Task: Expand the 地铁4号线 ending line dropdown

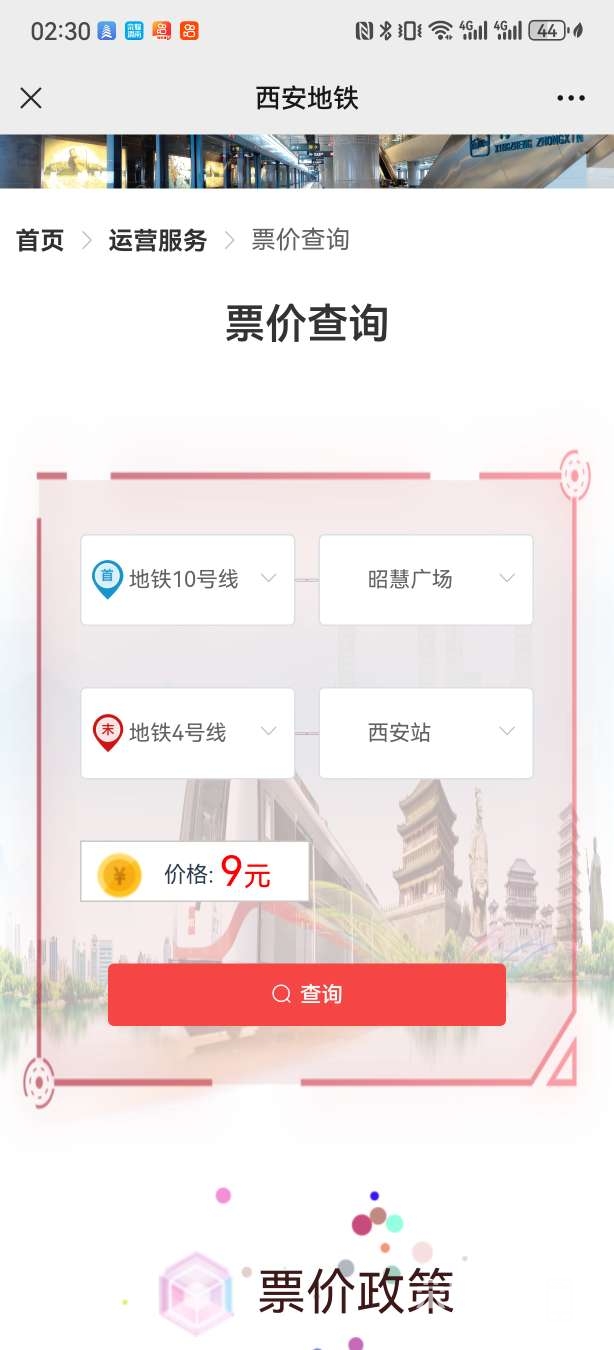Action: click(188, 733)
